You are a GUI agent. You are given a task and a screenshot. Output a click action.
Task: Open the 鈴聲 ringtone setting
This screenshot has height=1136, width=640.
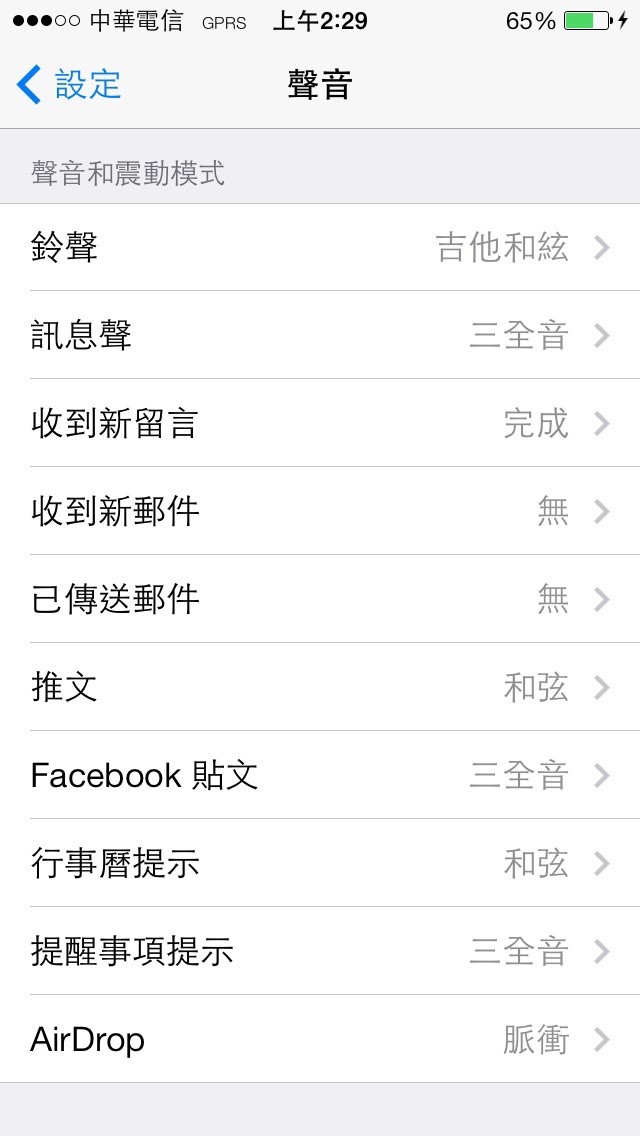[x=320, y=247]
